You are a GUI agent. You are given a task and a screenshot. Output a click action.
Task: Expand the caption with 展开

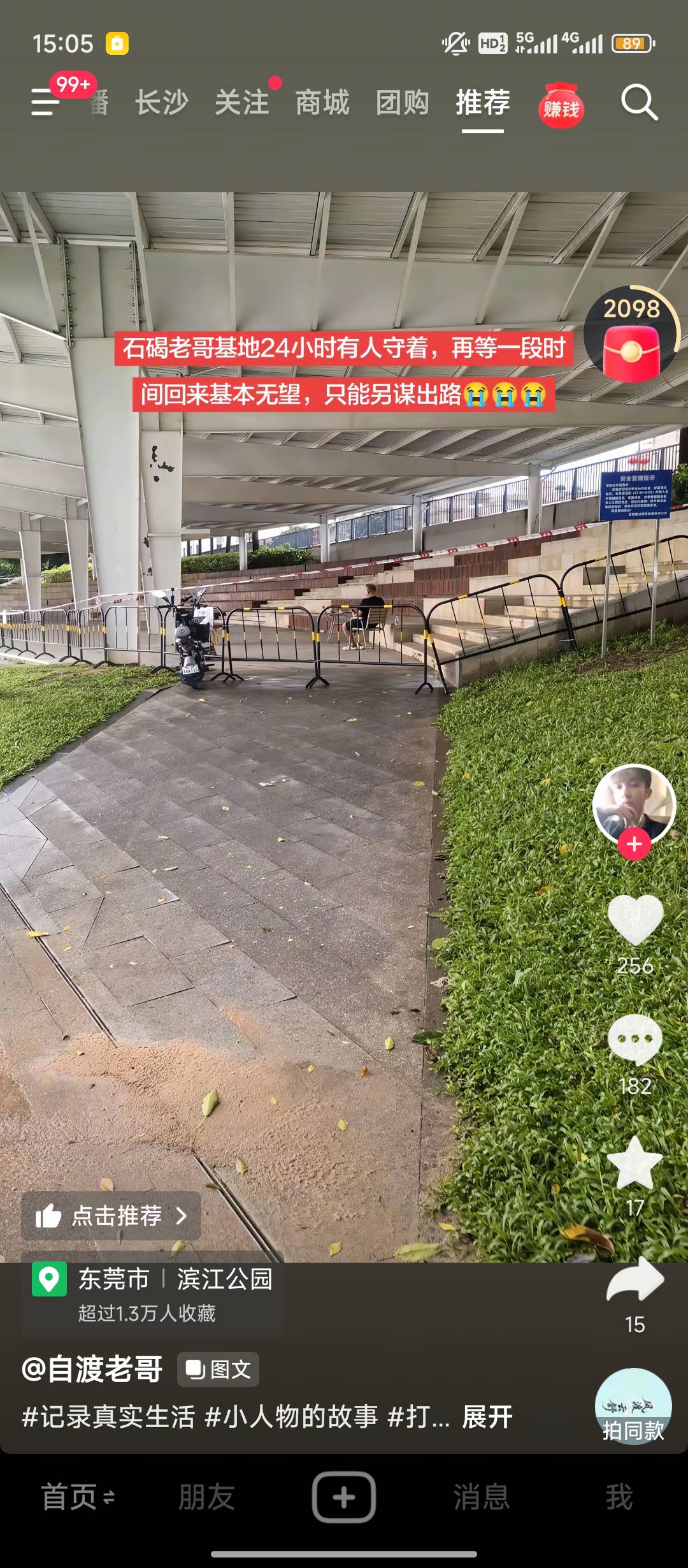[x=487, y=1417]
